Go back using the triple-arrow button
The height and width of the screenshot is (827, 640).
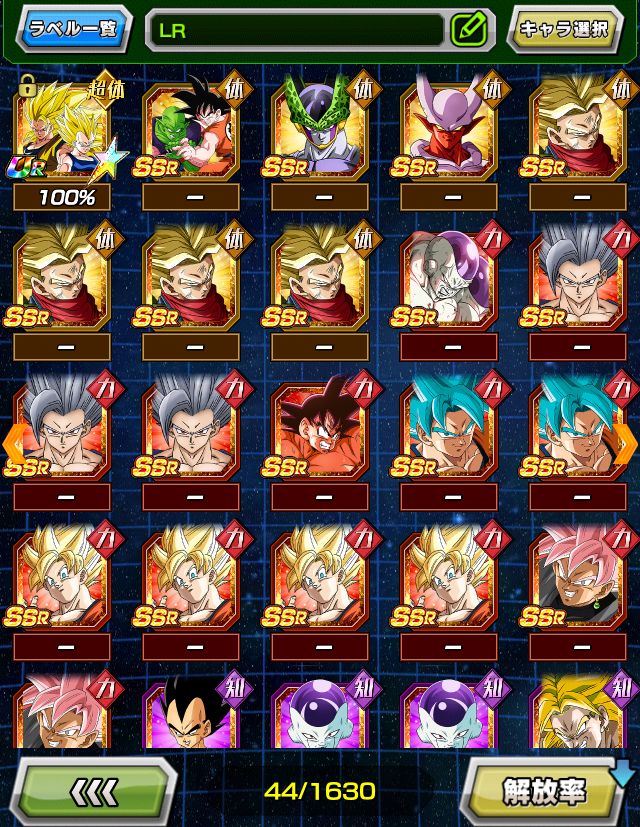[x=94, y=791]
